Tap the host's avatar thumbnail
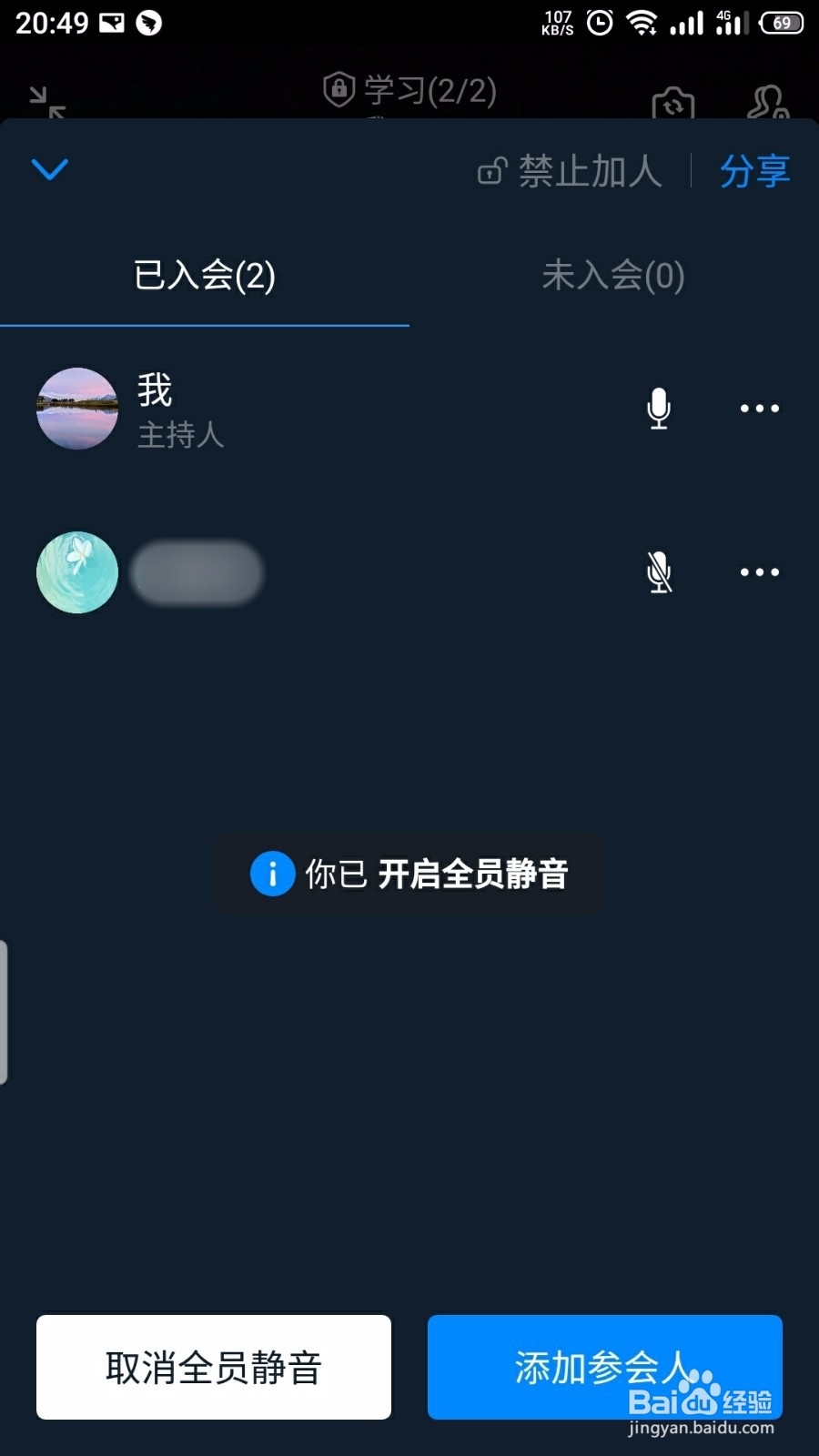Image resolution: width=819 pixels, height=1456 pixels. tap(76, 409)
